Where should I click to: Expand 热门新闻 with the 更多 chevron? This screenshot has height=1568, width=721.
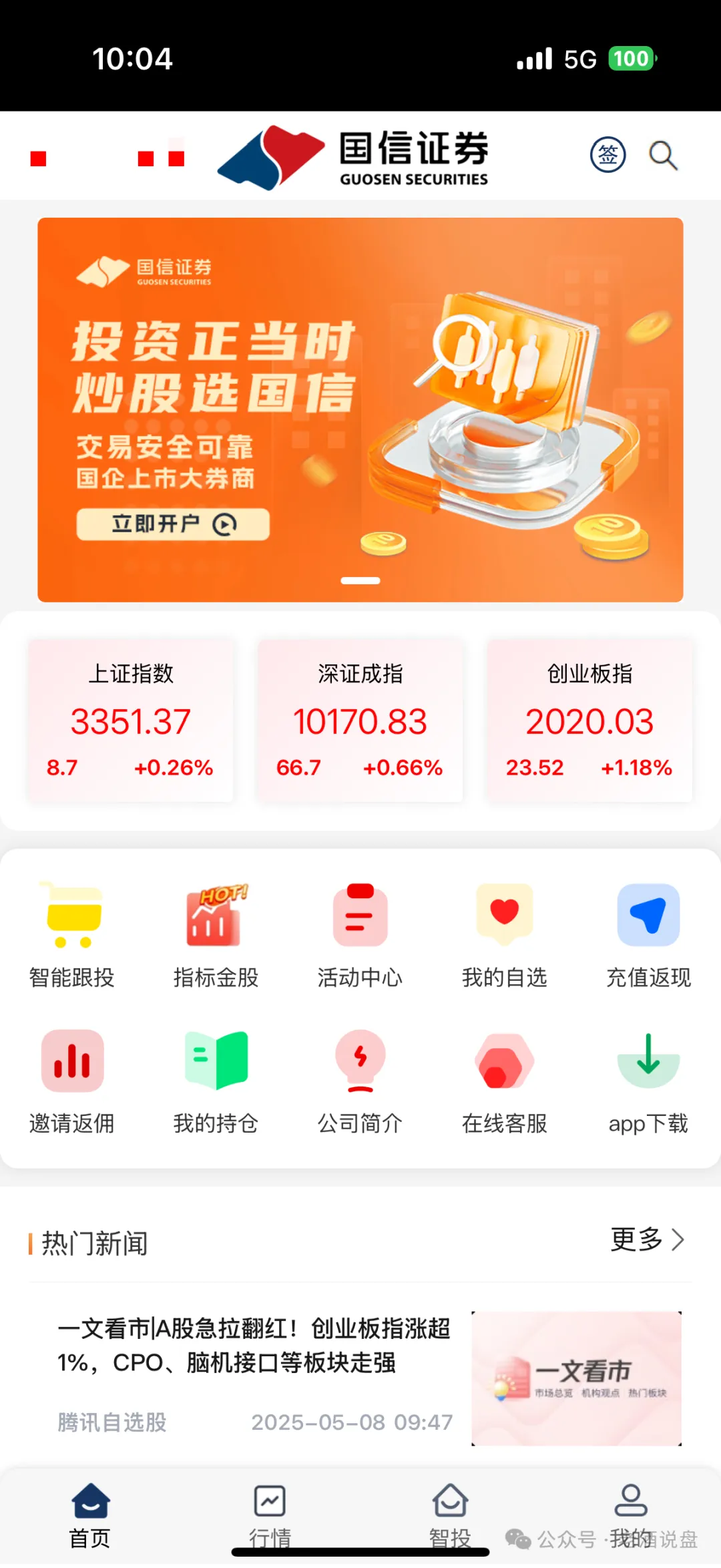tap(646, 1240)
